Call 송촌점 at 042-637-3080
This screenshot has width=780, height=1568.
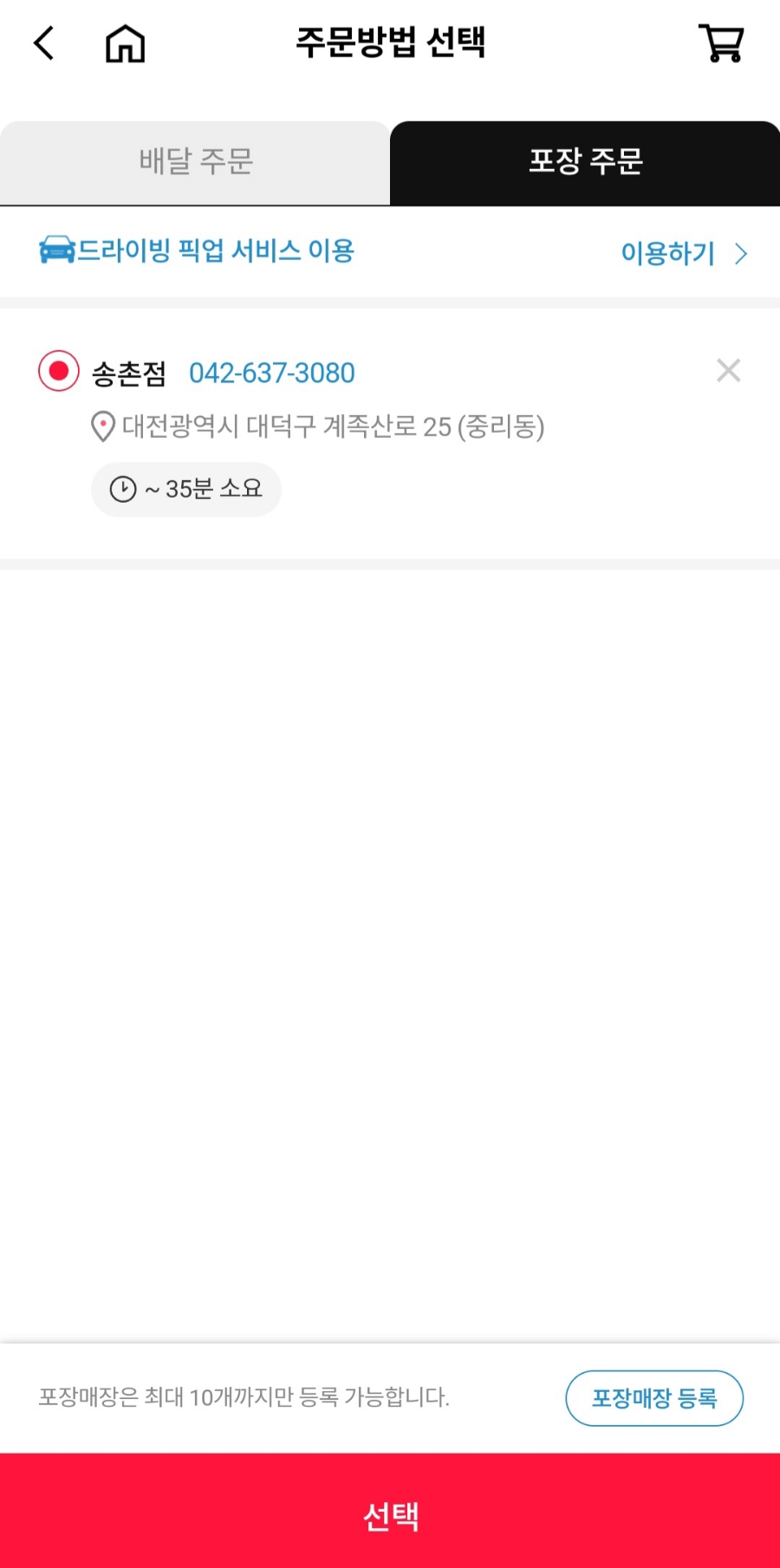[x=271, y=373]
